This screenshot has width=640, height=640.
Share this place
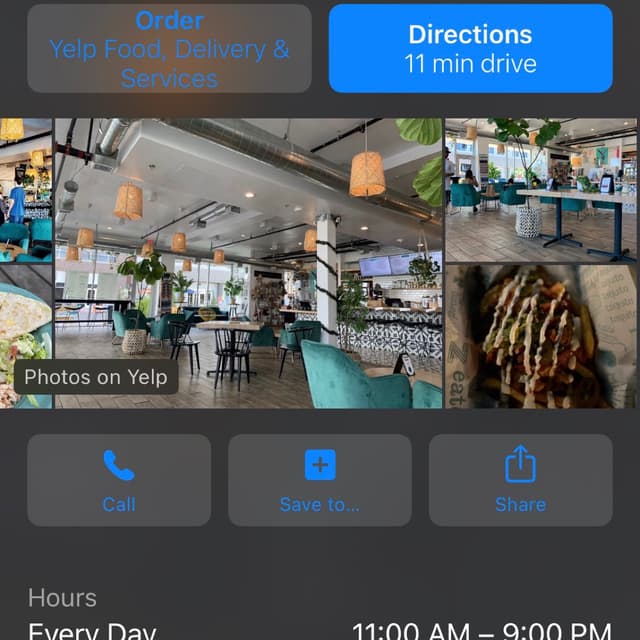[x=520, y=480]
